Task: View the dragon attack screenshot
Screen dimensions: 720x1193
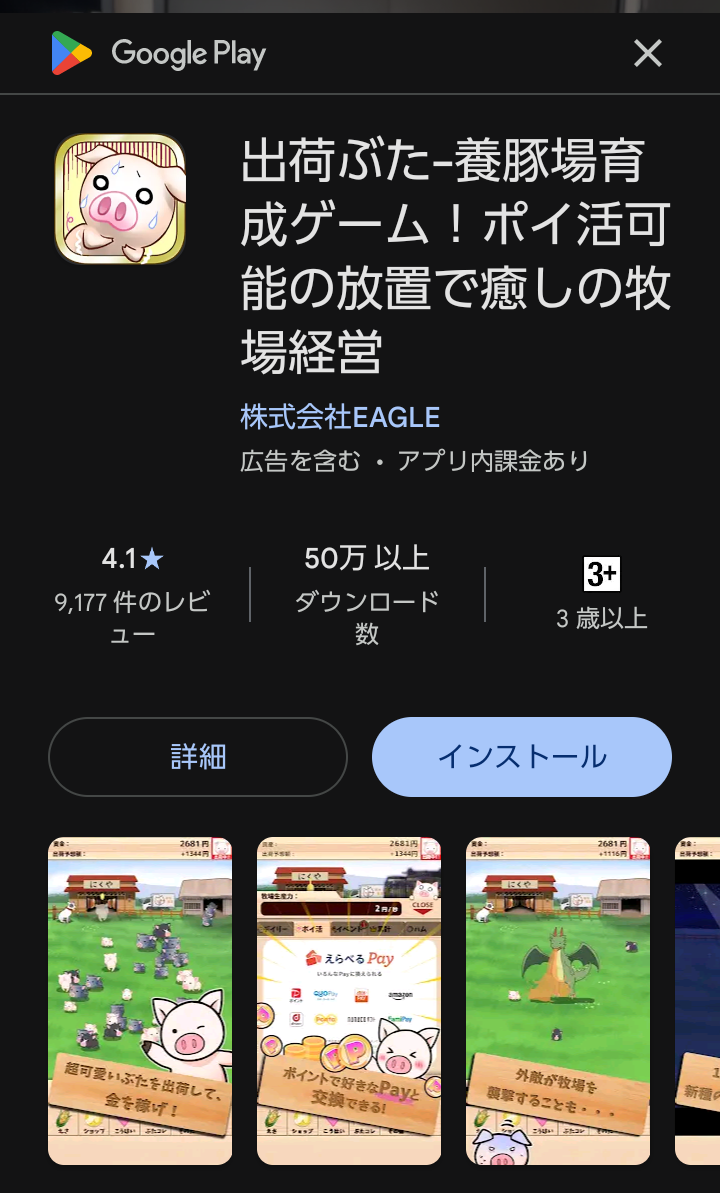Action: (558, 1000)
